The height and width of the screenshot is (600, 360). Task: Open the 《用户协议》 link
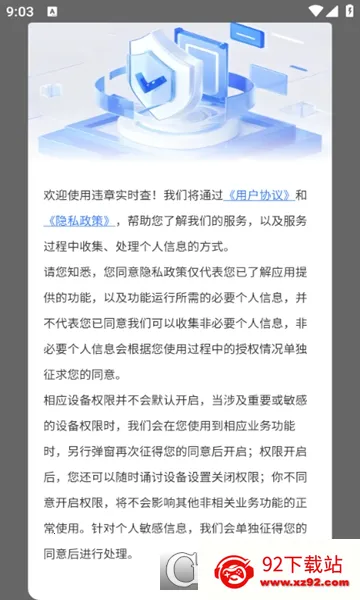(x=259, y=195)
